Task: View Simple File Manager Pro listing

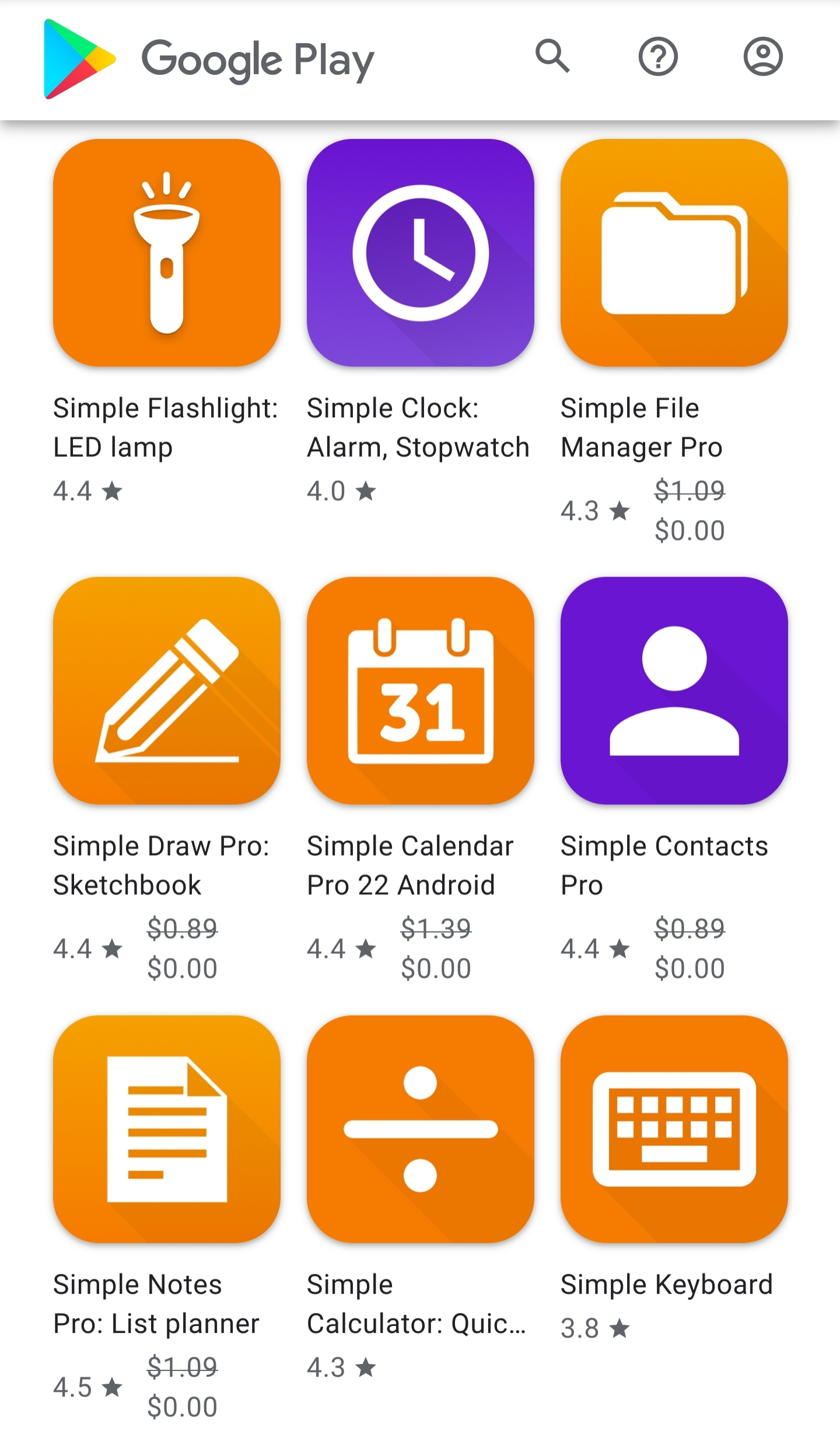Action: pos(674,253)
